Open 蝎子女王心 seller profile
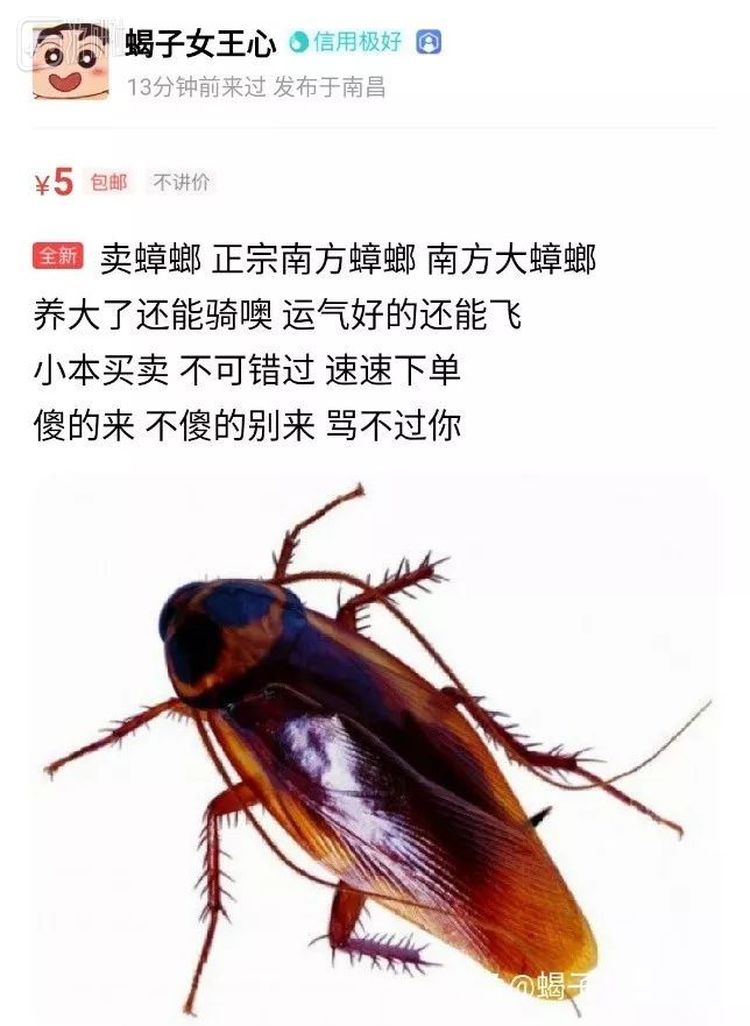 200,44
